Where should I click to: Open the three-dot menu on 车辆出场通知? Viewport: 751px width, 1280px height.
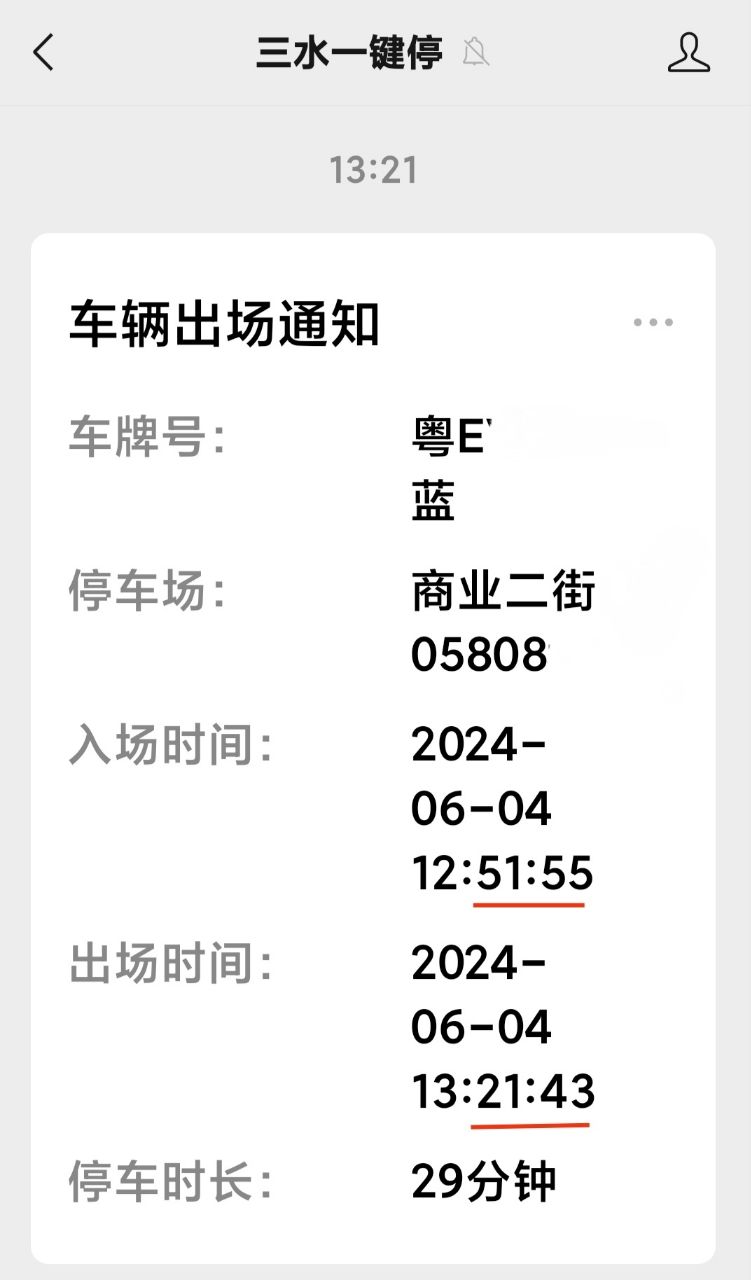coord(653,323)
